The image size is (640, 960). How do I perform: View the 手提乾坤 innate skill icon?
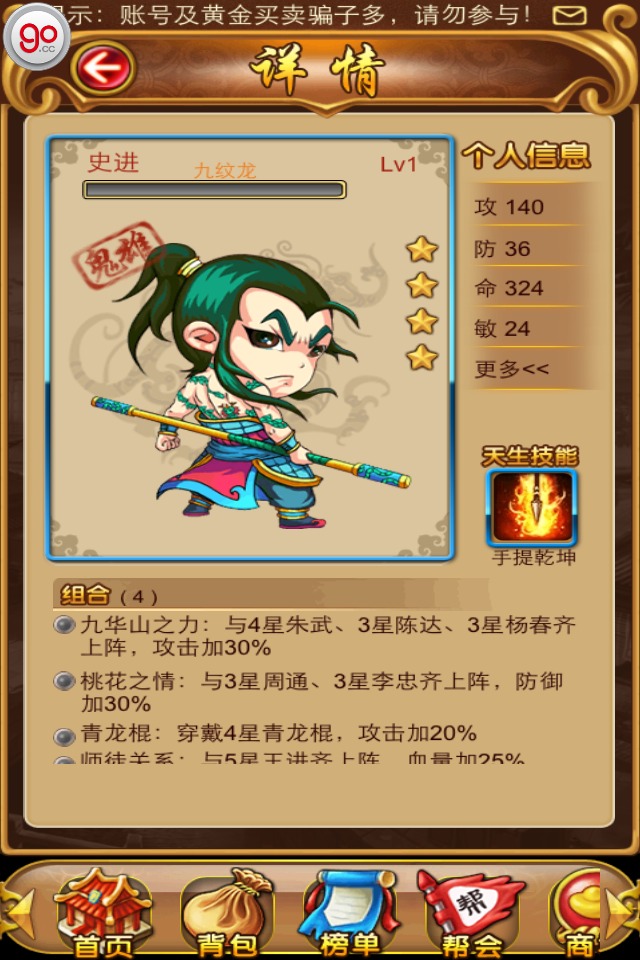click(x=531, y=507)
